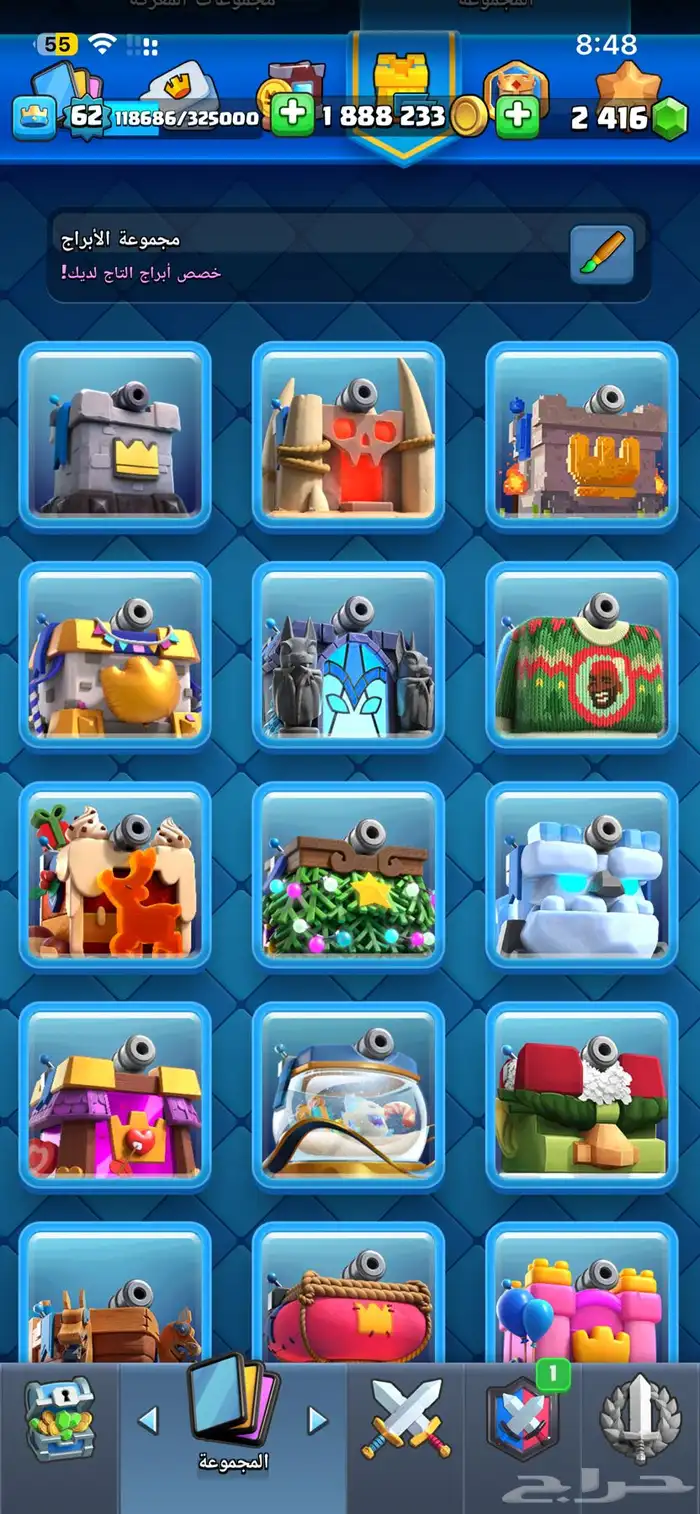Pick the fishbowl snow globe tower skin
Image resolution: width=700 pixels, height=1514 pixels.
click(x=348, y=1096)
